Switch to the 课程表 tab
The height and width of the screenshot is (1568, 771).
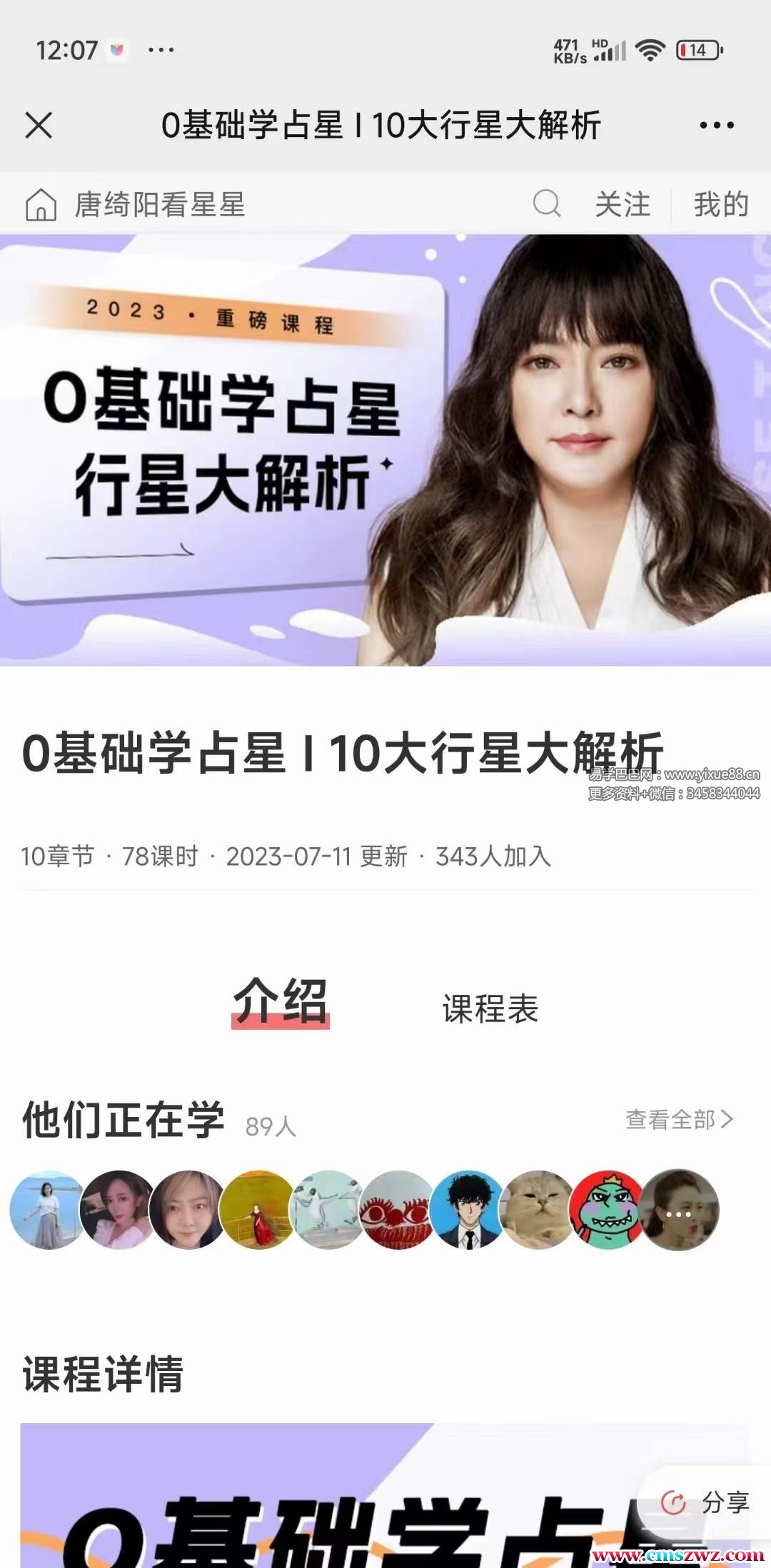tap(490, 1008)
